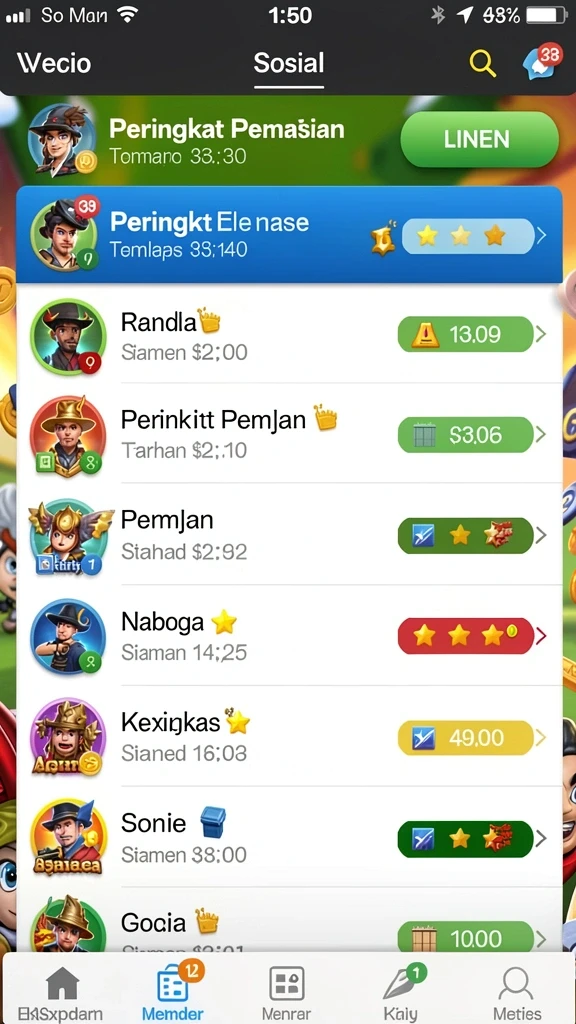Tap the green LINEN button
This screenshot has height=1024, width=576.
coord(479,139)
